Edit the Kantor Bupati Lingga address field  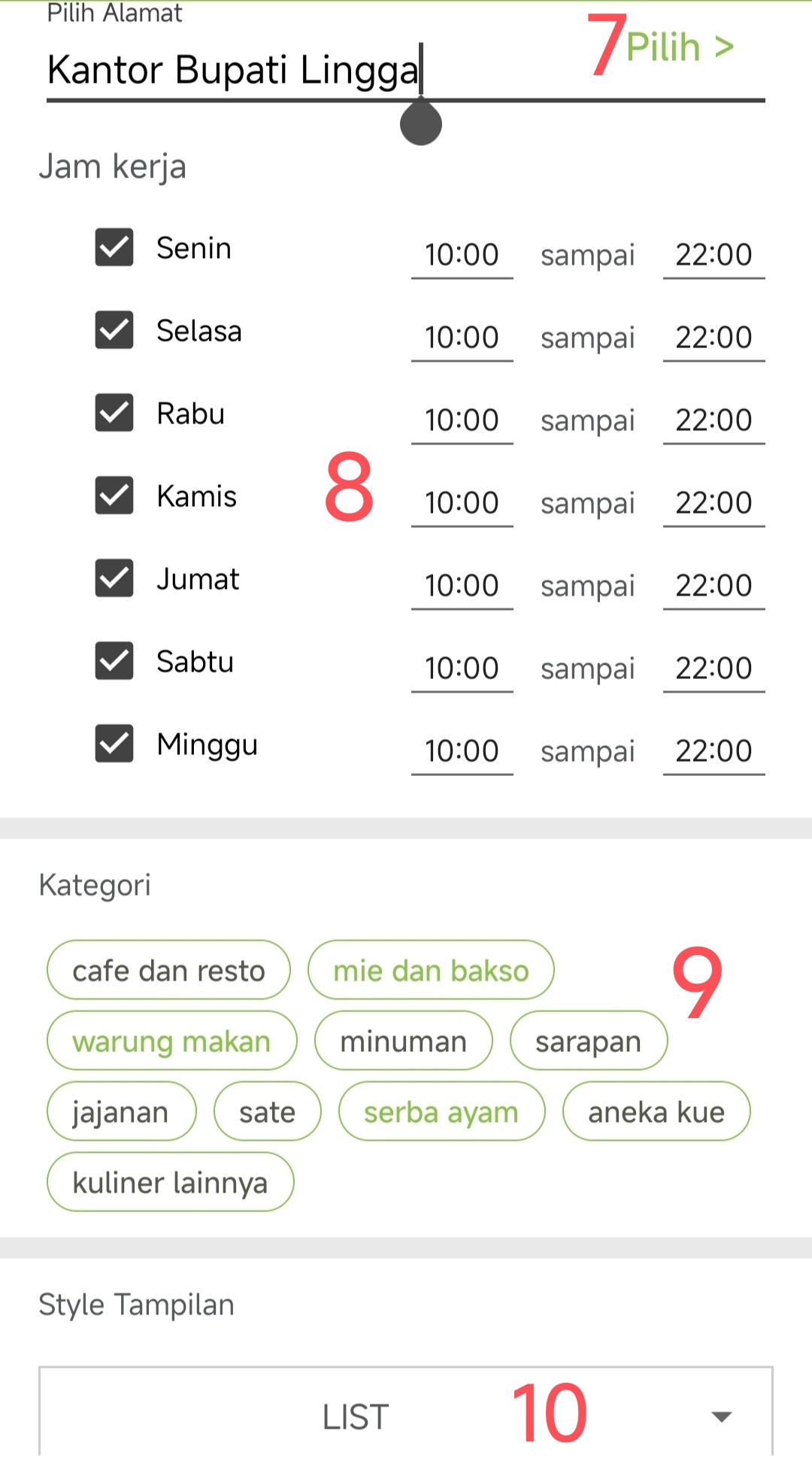(x=233, y=71)
